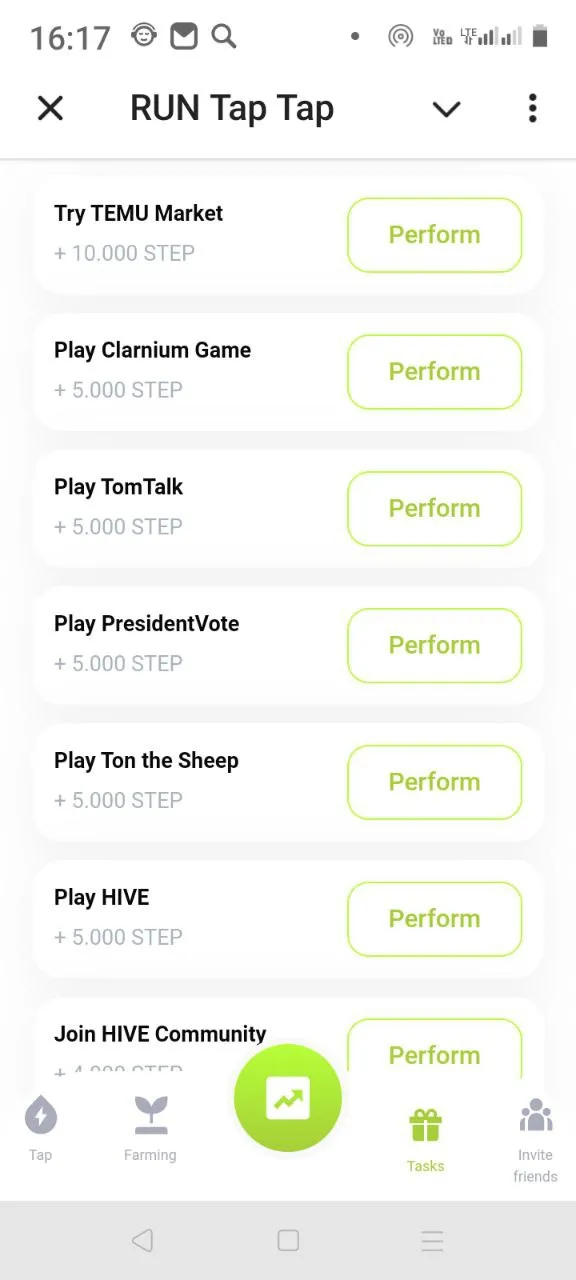Tap the green center chart button

pos(288,1099)
